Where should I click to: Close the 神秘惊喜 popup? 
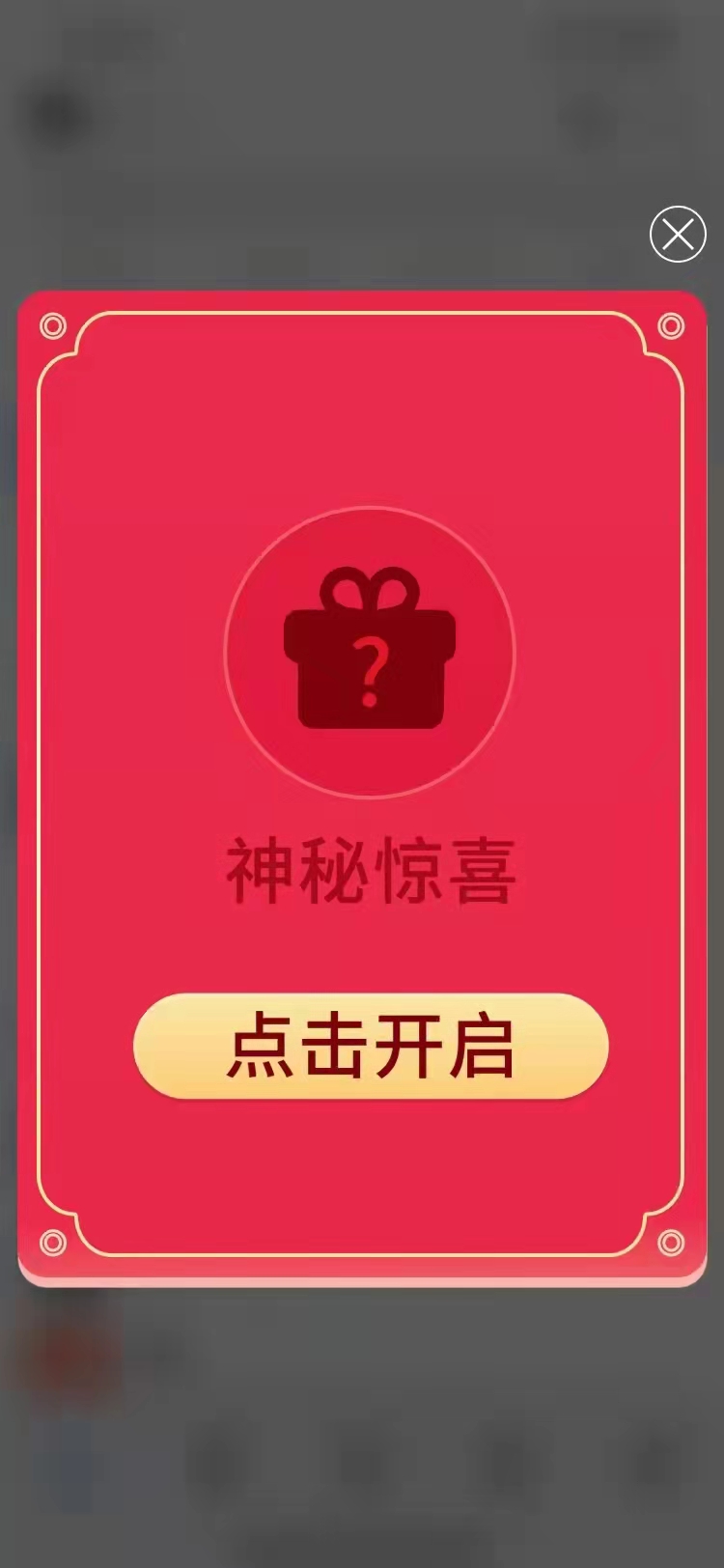click(x=678, y=235)
